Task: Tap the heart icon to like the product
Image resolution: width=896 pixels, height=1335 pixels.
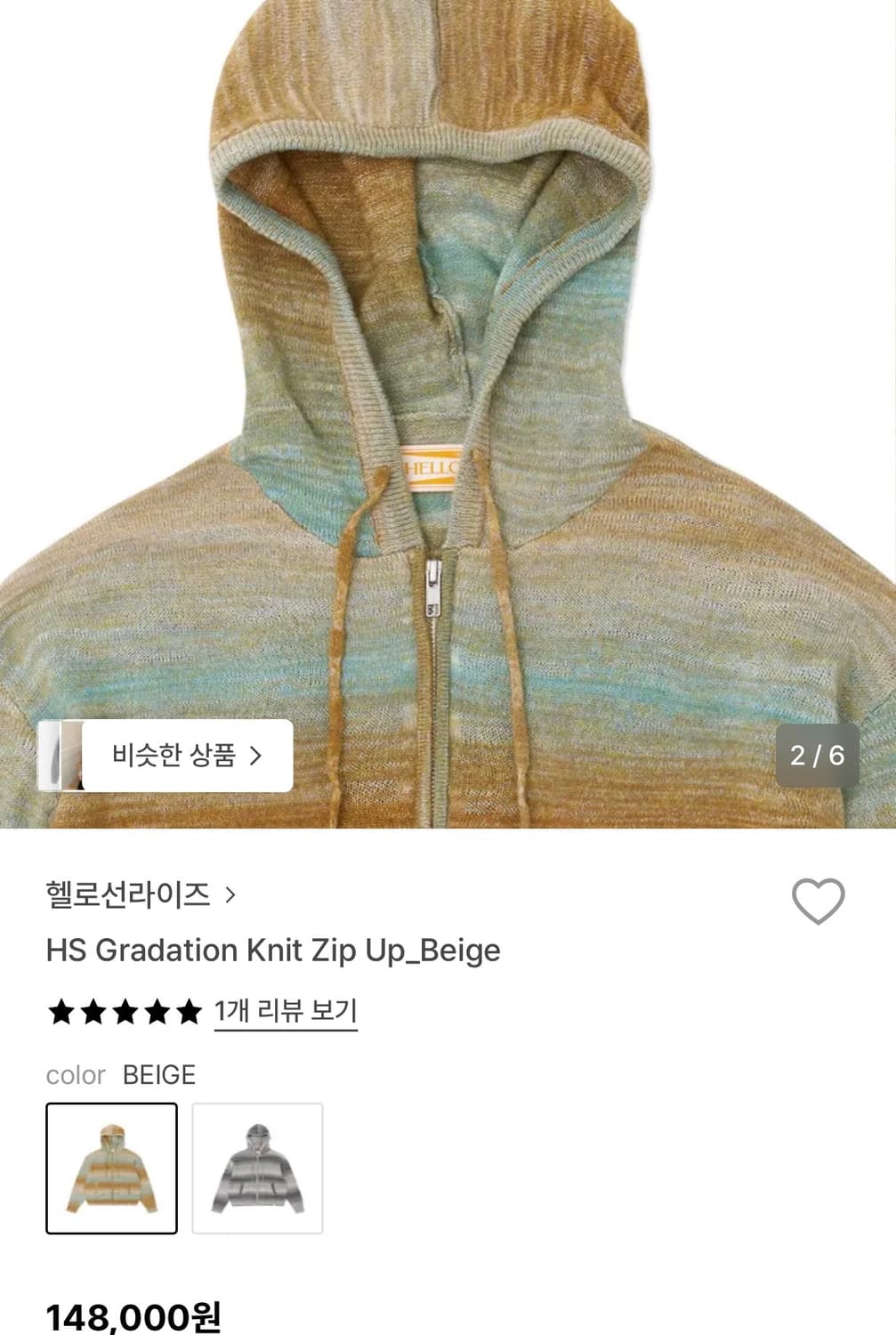Action: point(819,902)
